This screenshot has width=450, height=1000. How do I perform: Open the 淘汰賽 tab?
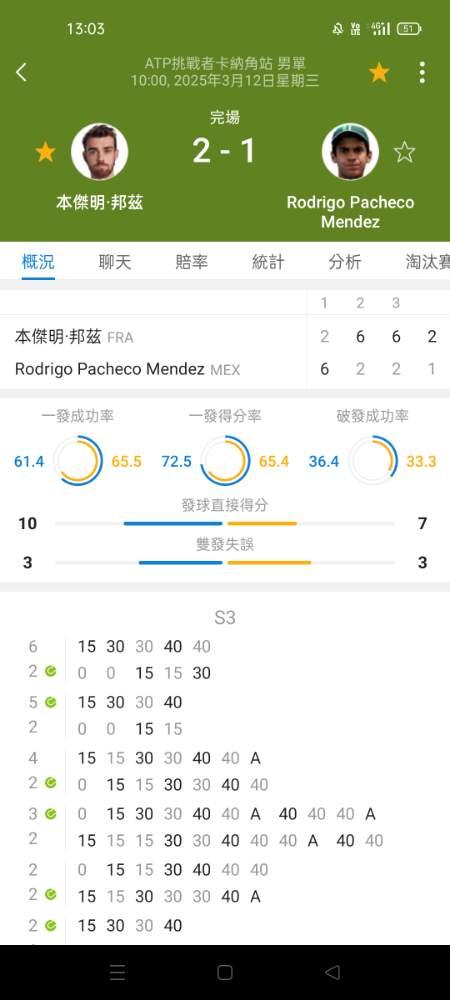point(427,262)
